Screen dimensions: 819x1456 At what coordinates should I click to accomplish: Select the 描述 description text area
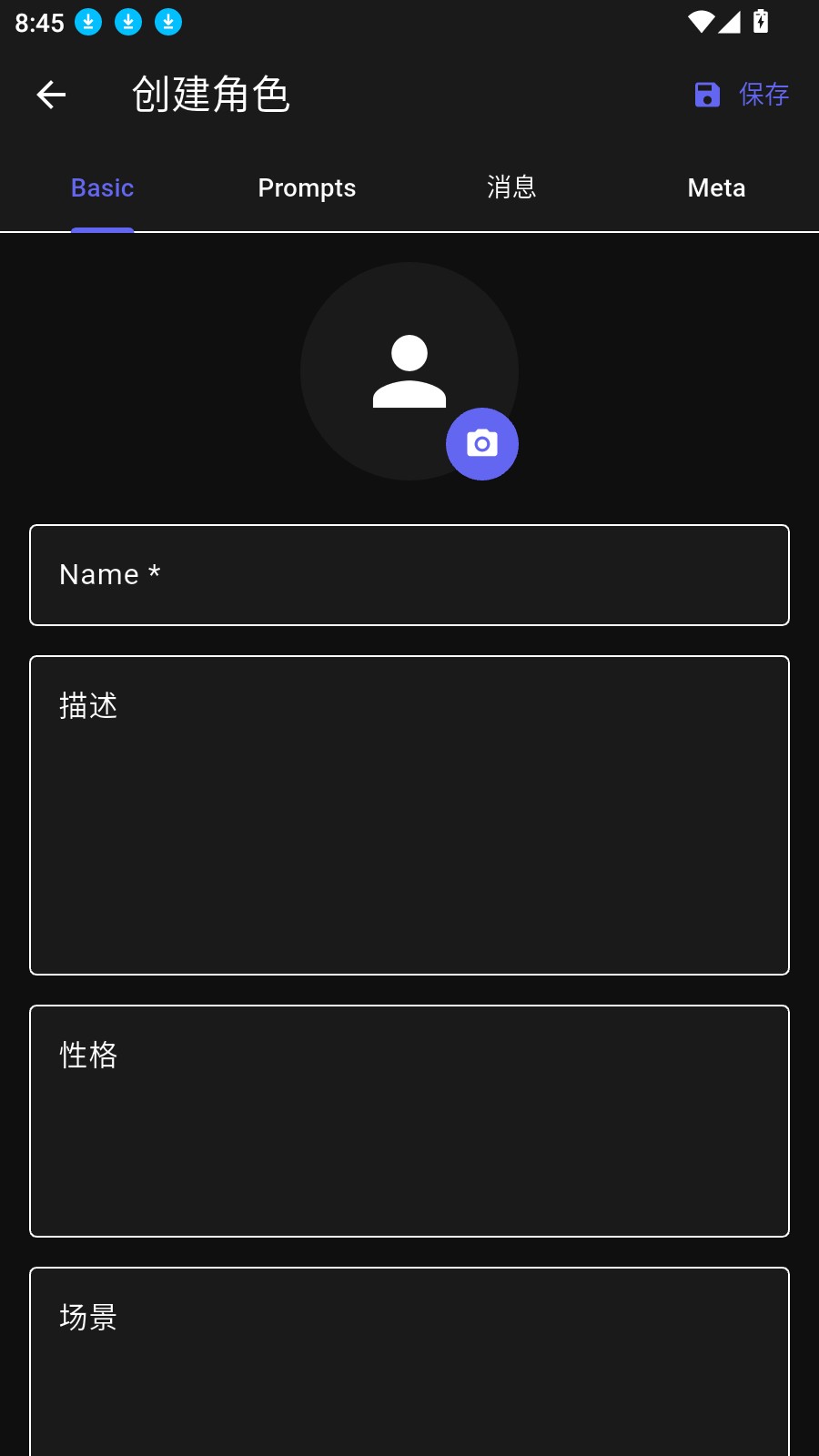tap(409, 814)
